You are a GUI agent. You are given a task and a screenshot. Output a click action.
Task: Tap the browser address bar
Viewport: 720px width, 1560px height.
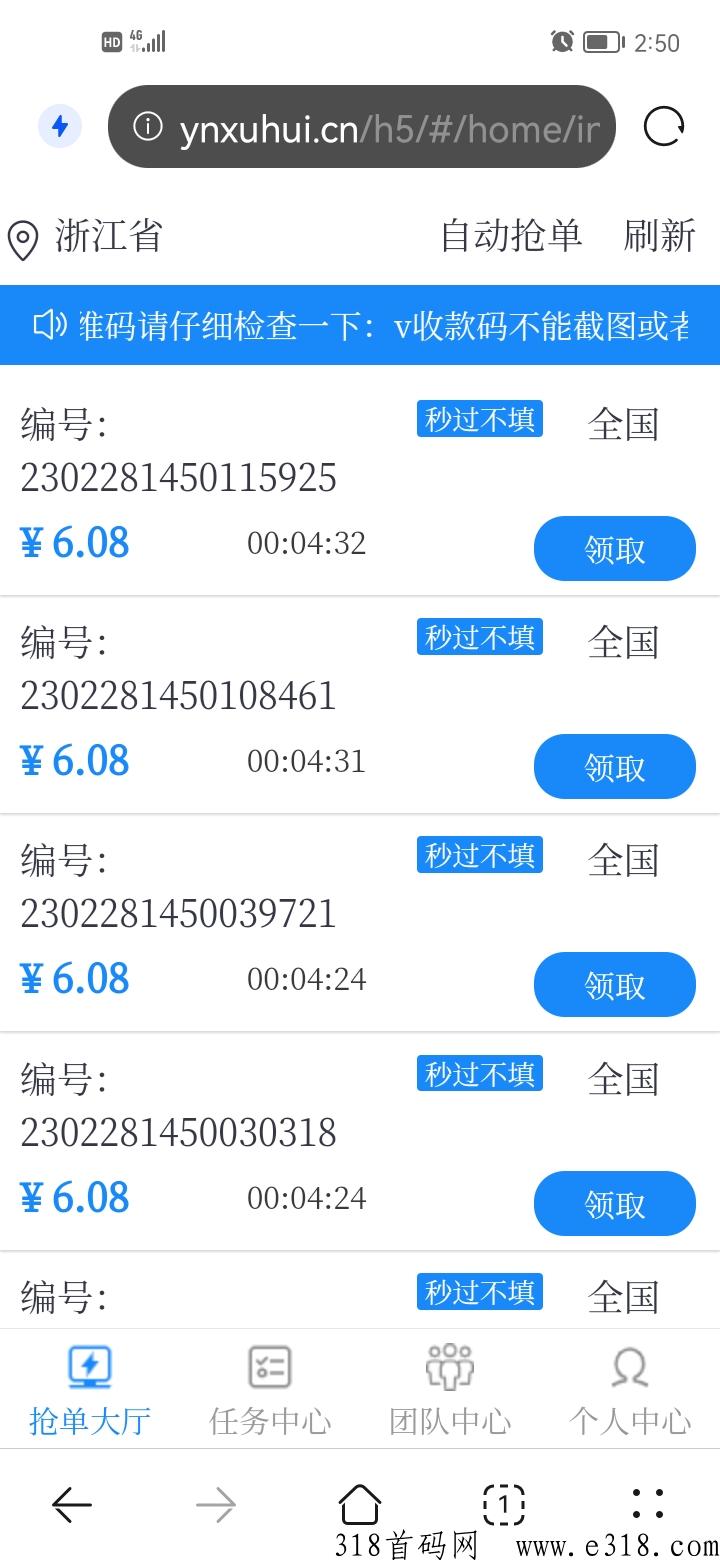361,127
